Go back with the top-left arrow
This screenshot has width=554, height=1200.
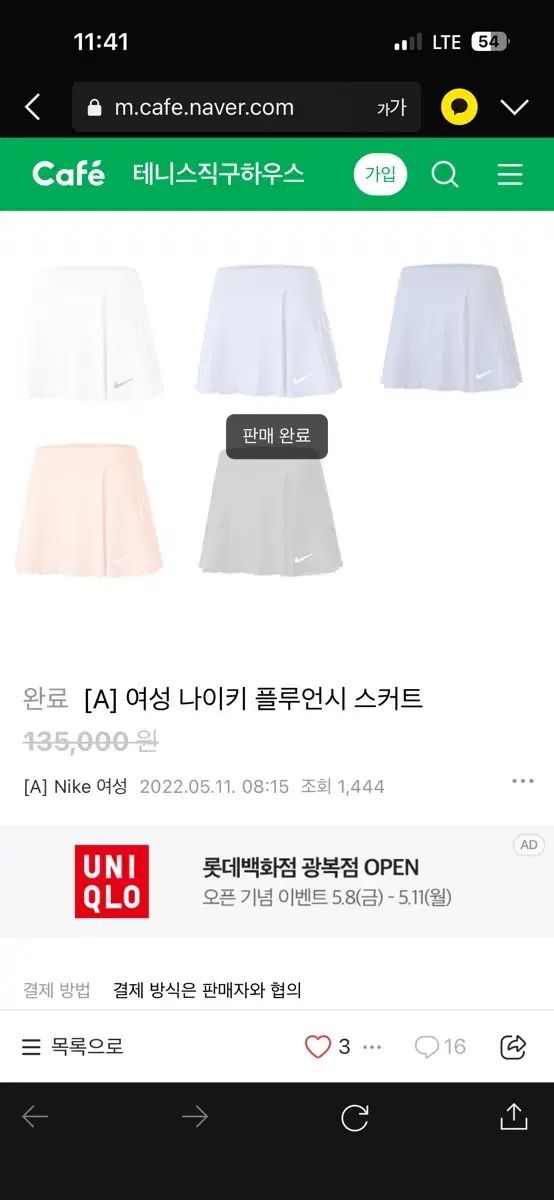pyautogui.click(x=33, y=108)
